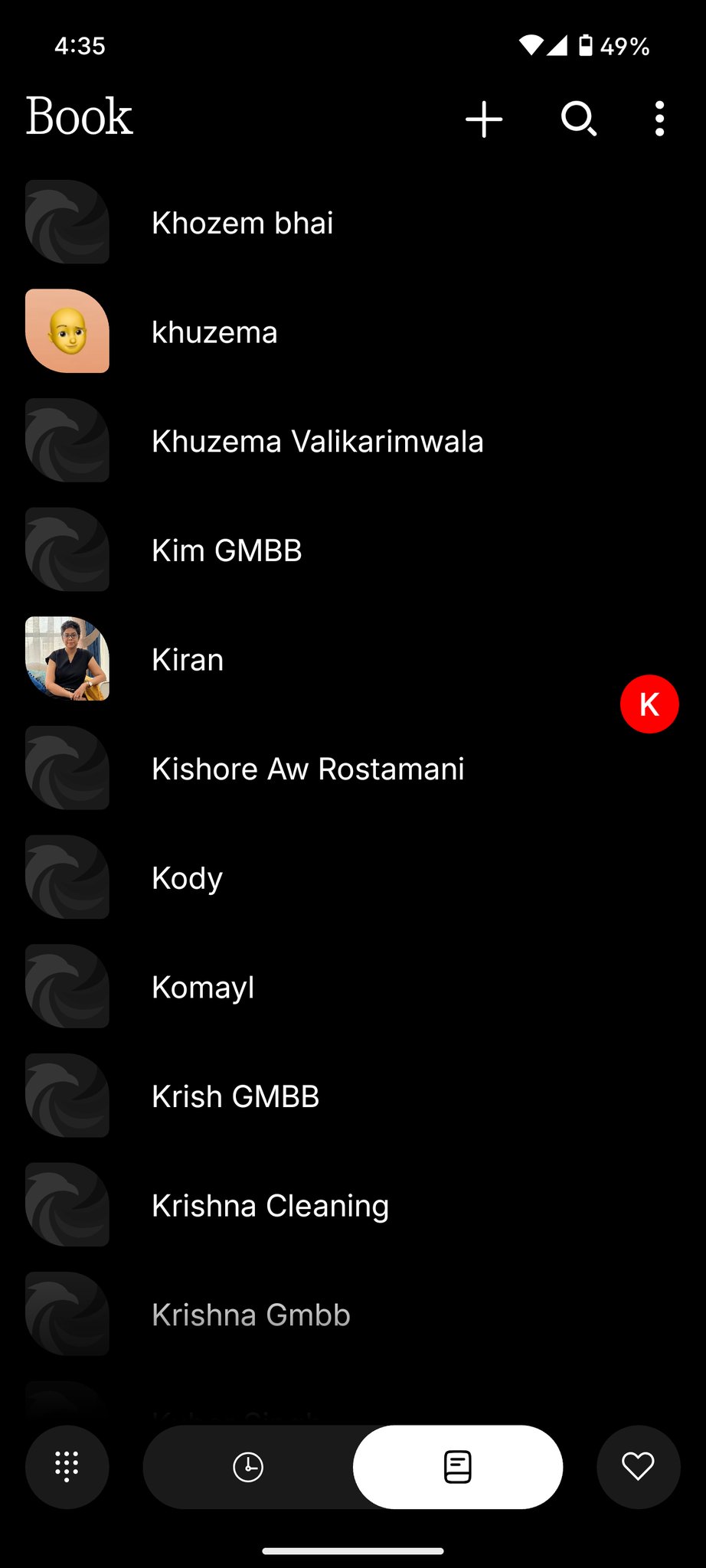Open contact search
Image resolution: width=706 pixels, height=1568 pixels.
coord(578,119)
